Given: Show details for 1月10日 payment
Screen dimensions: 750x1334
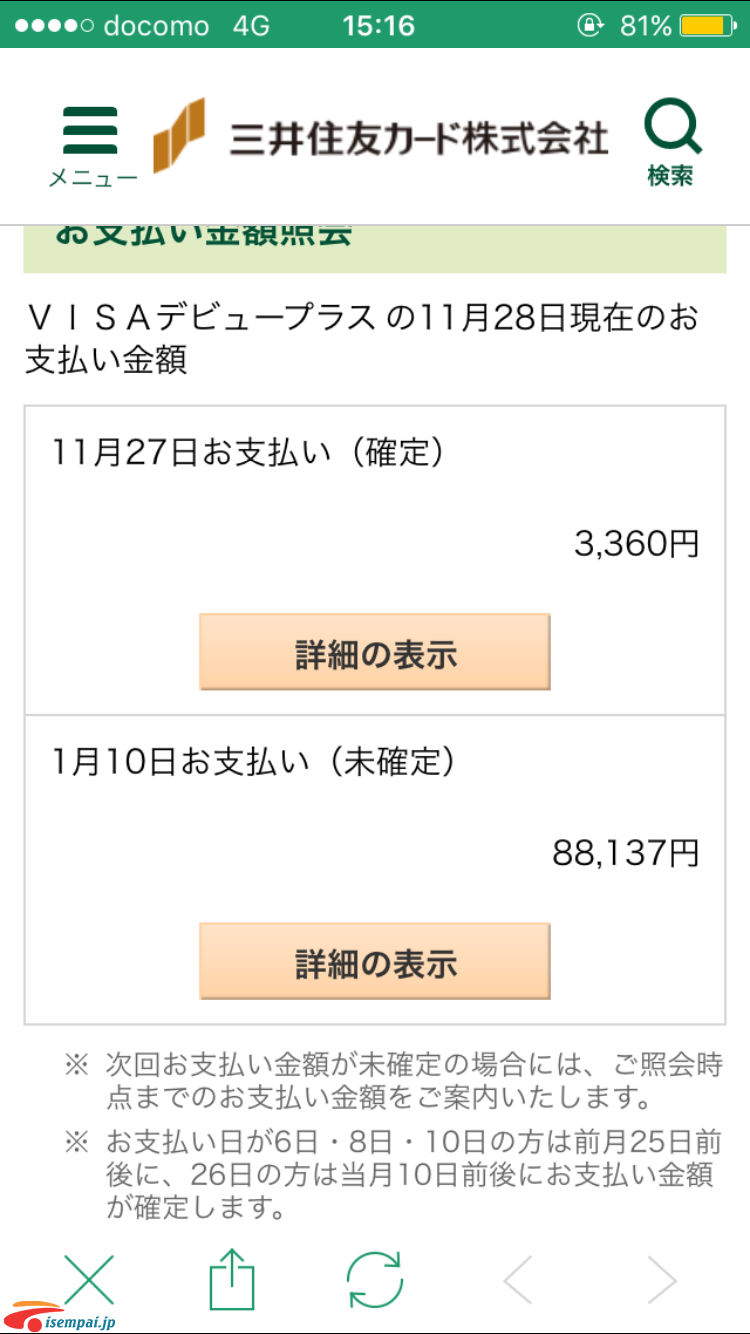Looking at the screenshot, I should [375, 961].
